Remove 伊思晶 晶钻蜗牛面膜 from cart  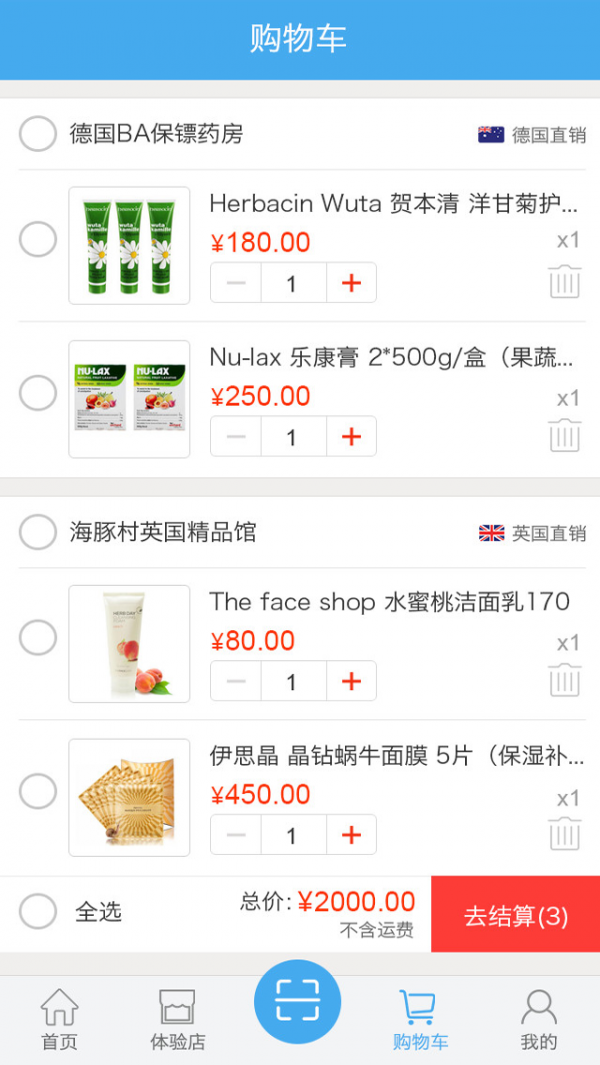point(565,833)
